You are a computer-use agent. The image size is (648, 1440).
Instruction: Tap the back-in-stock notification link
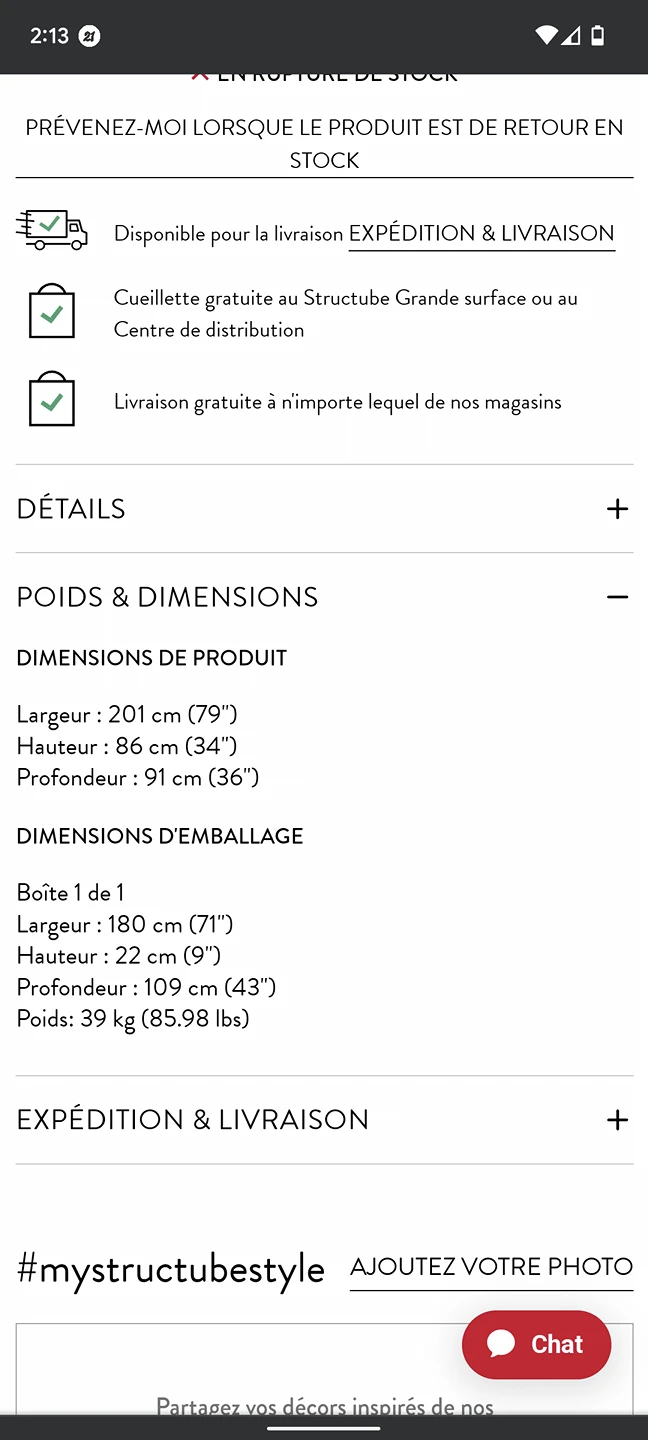click(324, 143)
